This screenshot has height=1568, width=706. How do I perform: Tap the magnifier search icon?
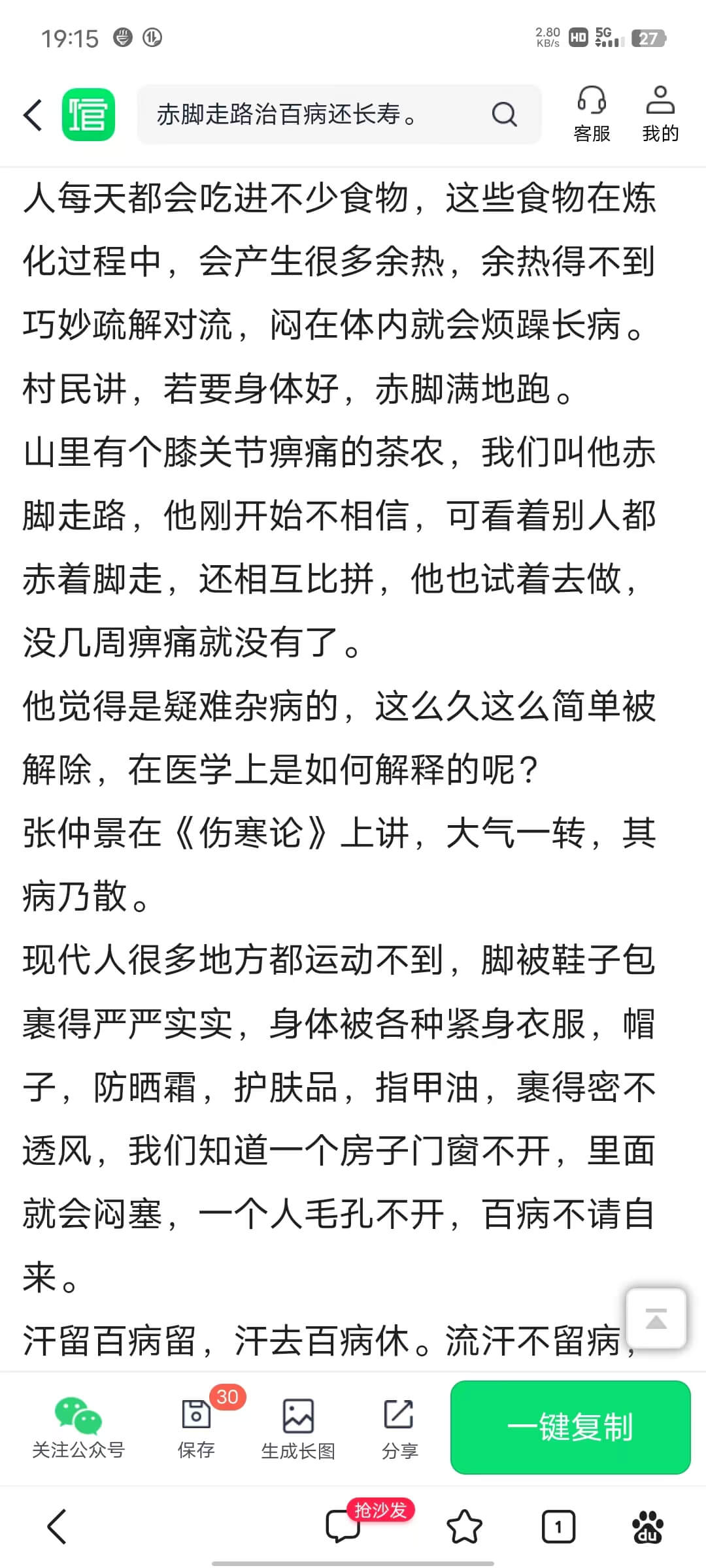coord(504,115)
